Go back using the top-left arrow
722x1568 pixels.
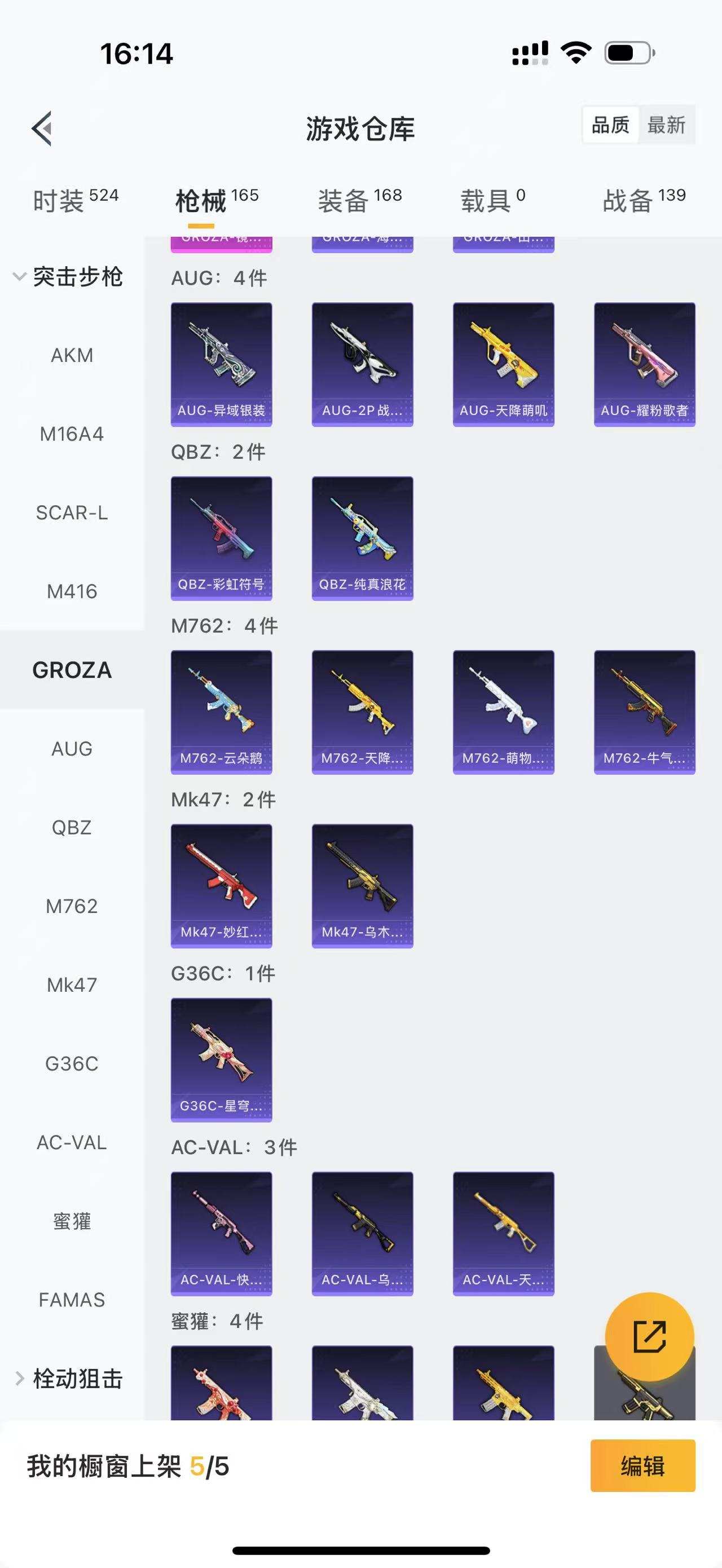click(42, 129)
